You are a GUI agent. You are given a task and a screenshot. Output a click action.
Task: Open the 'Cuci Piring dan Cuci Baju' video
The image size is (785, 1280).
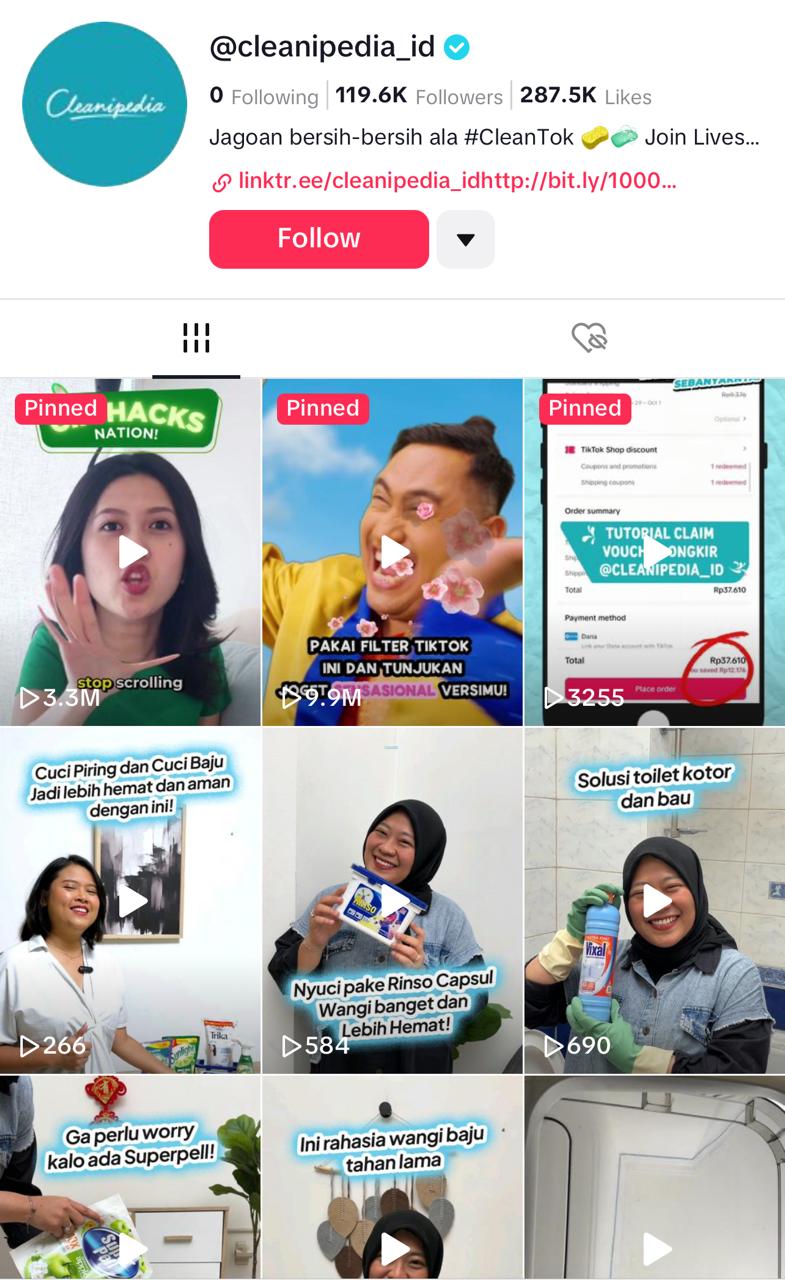coord(131,900)
